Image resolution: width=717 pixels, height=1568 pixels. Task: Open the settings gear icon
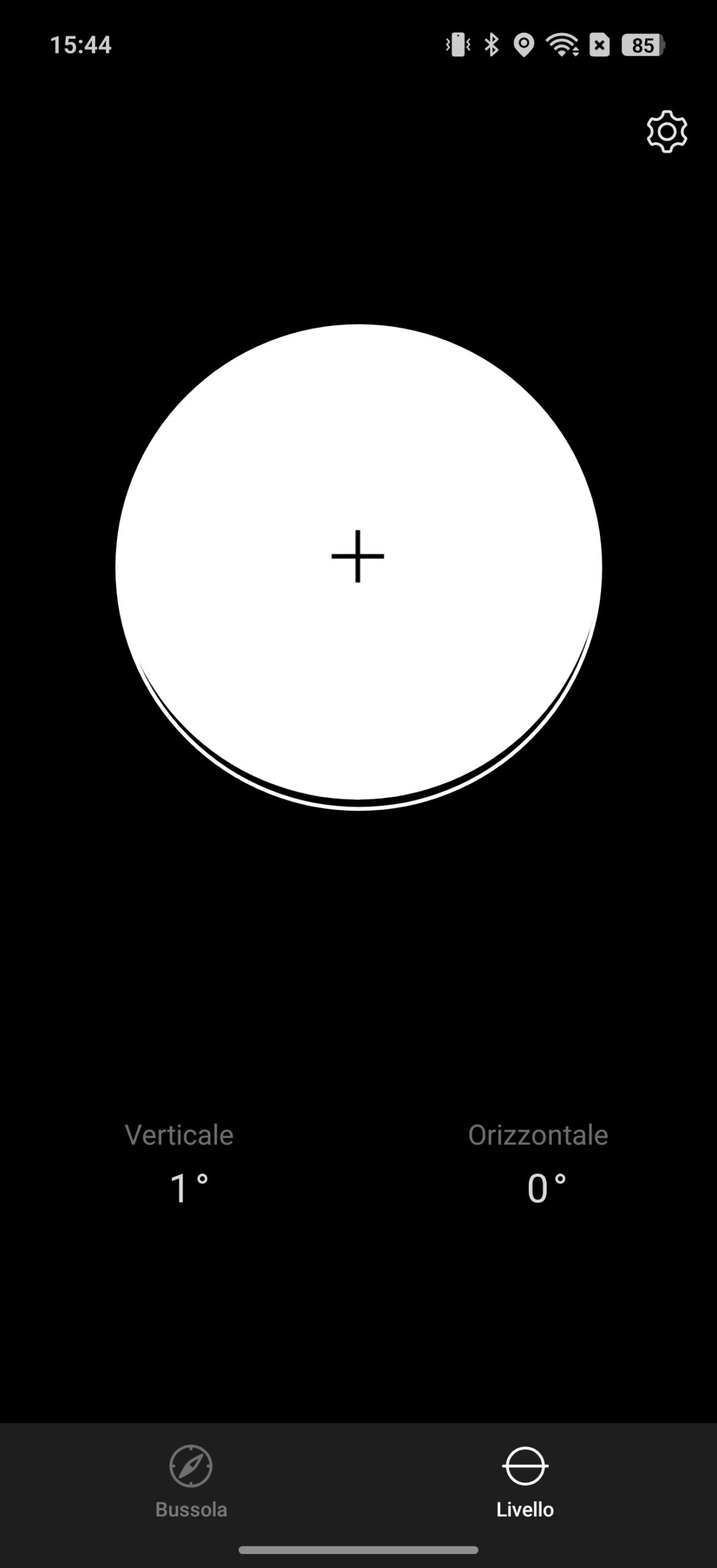[x=667, y=132]
